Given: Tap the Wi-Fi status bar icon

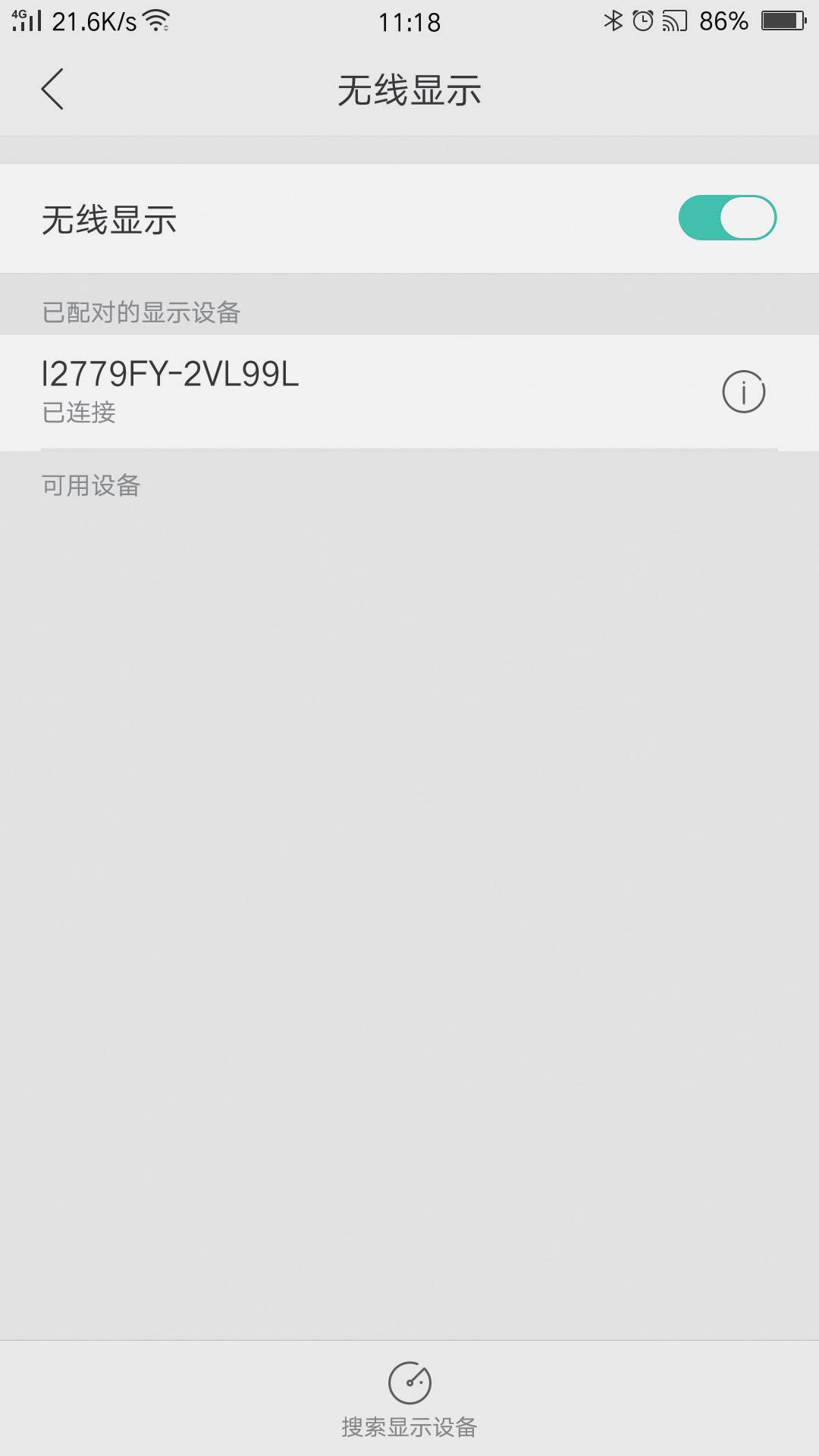Looking at the screenshot, I should pos(157,21).
